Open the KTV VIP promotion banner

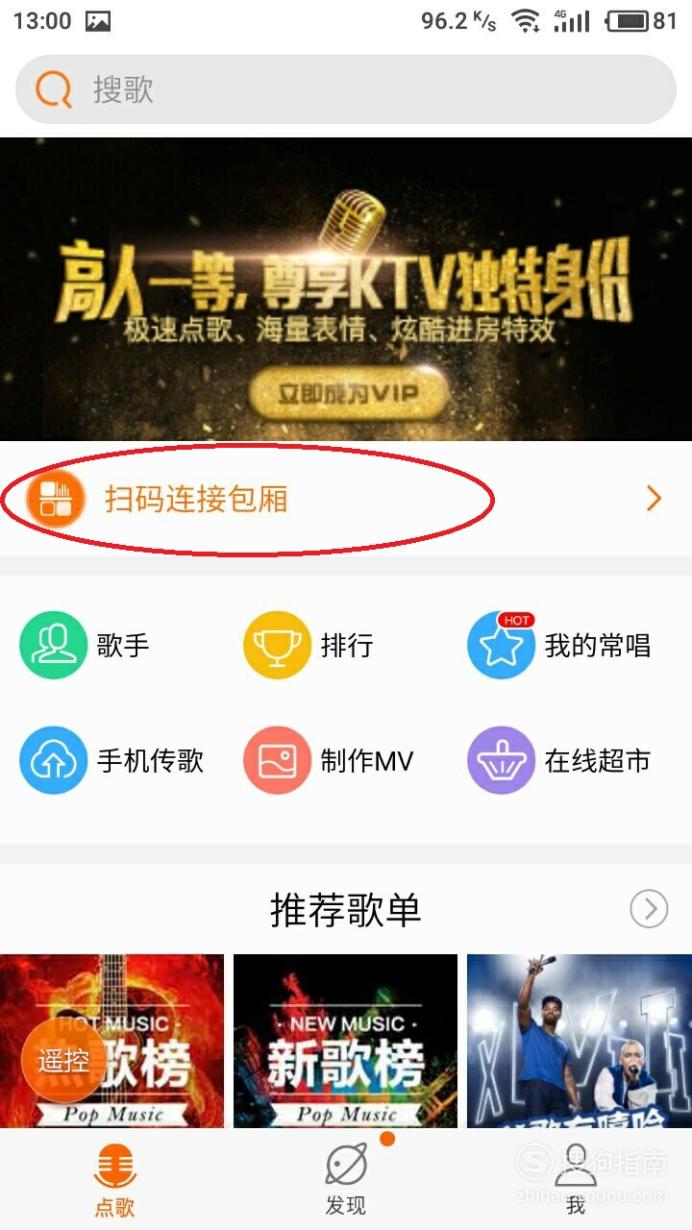point(346,289)
